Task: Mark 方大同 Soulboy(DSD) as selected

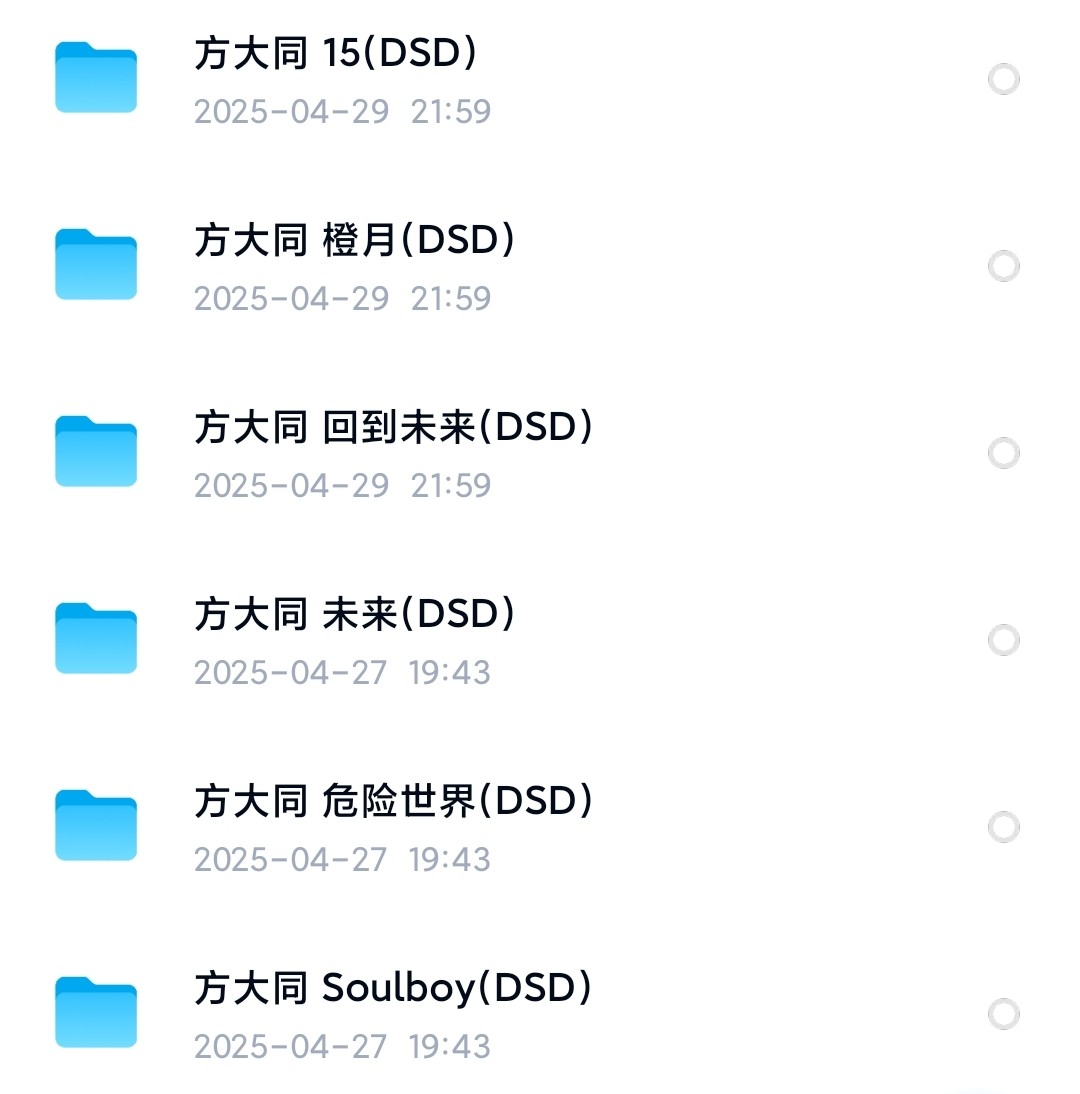Action: tap(1003, 1014)
